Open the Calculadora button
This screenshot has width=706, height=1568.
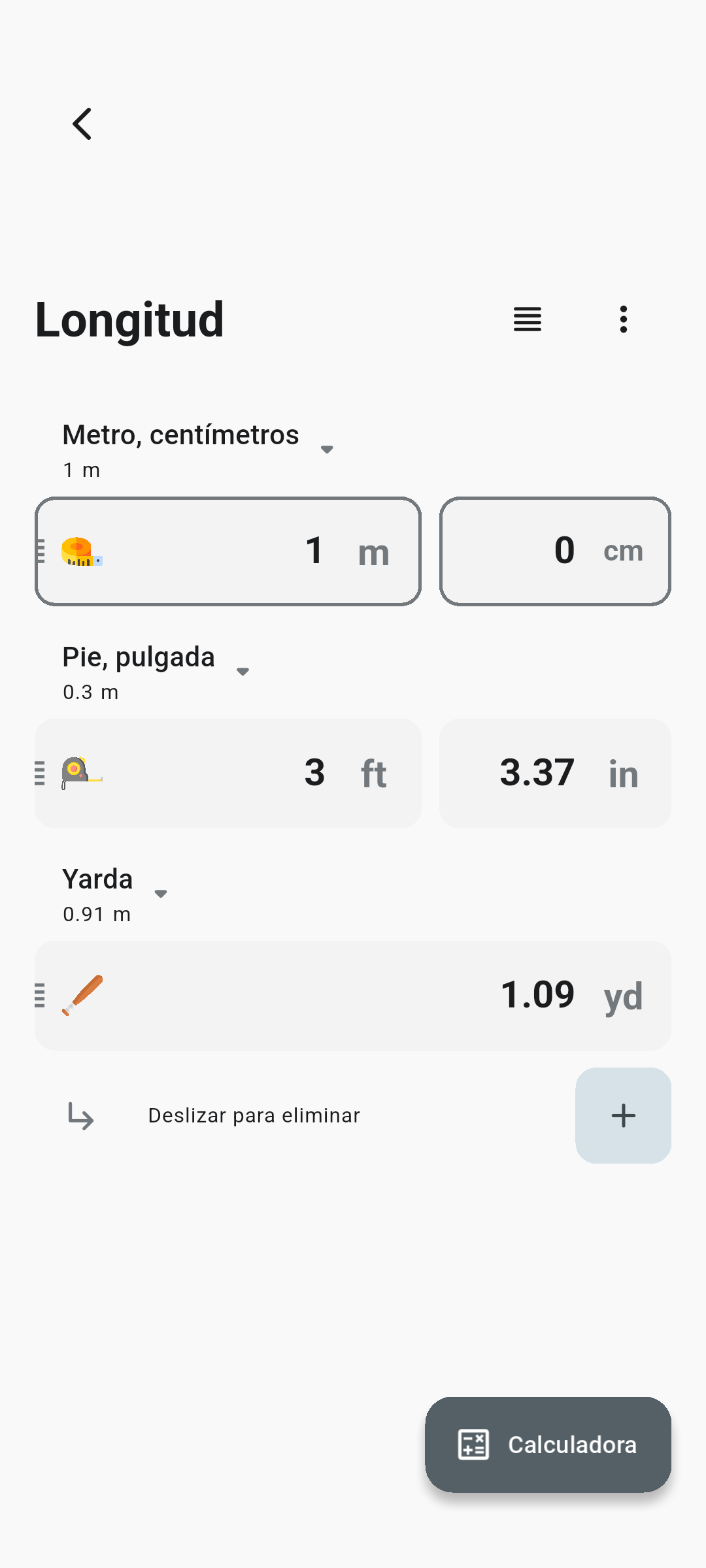tap(548, 1445)
